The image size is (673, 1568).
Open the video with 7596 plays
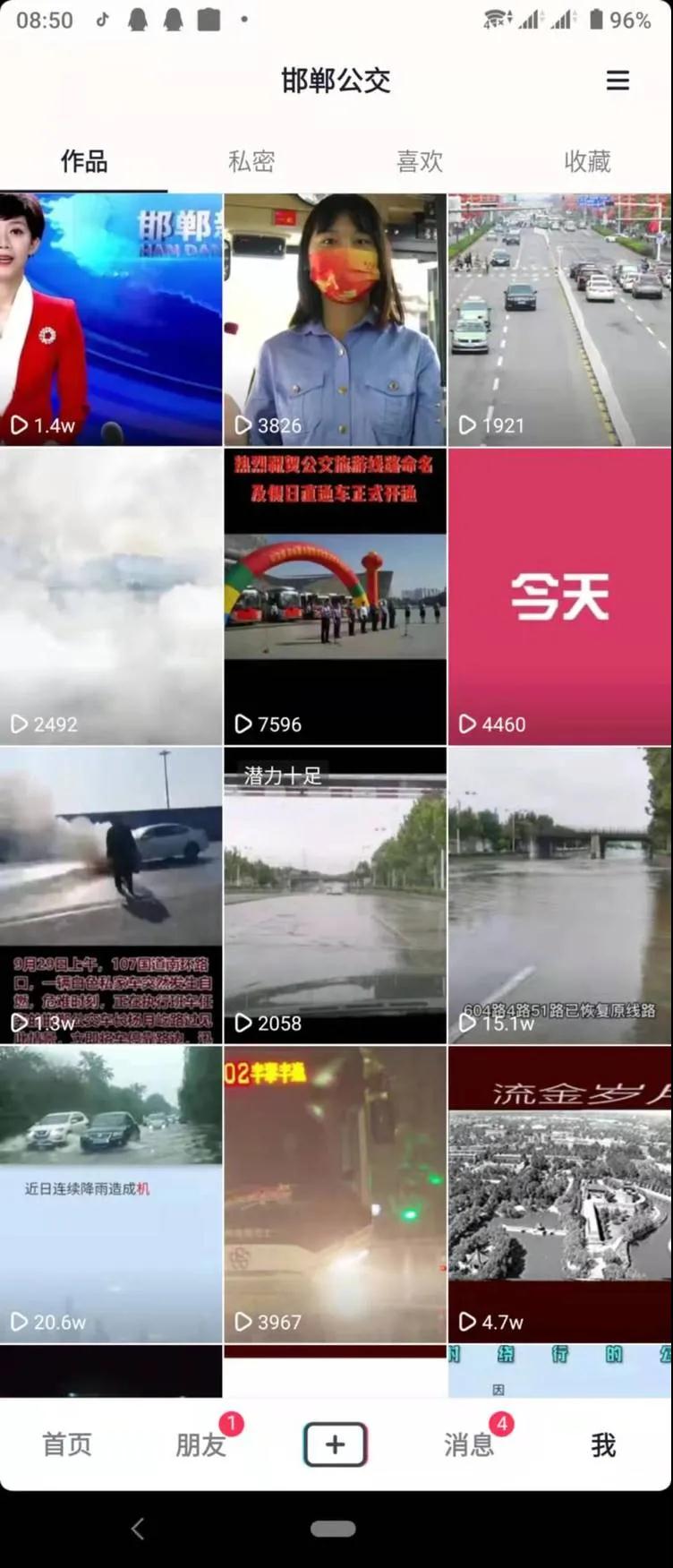point(335,596)
